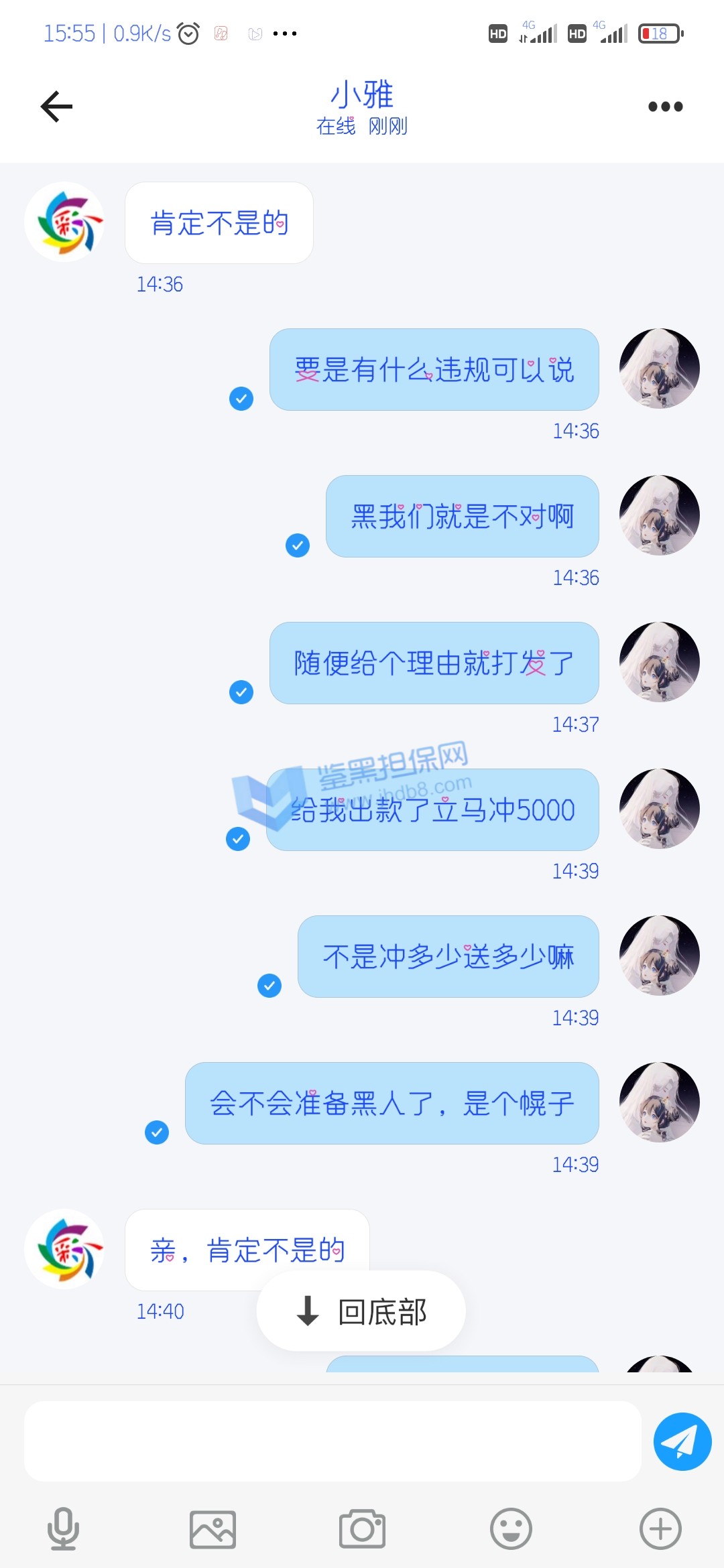Screen dimensions: 724x1568
Task: Open more attachment options with the plus icon
Action: pyautogui.click(x=660, y=1529)
